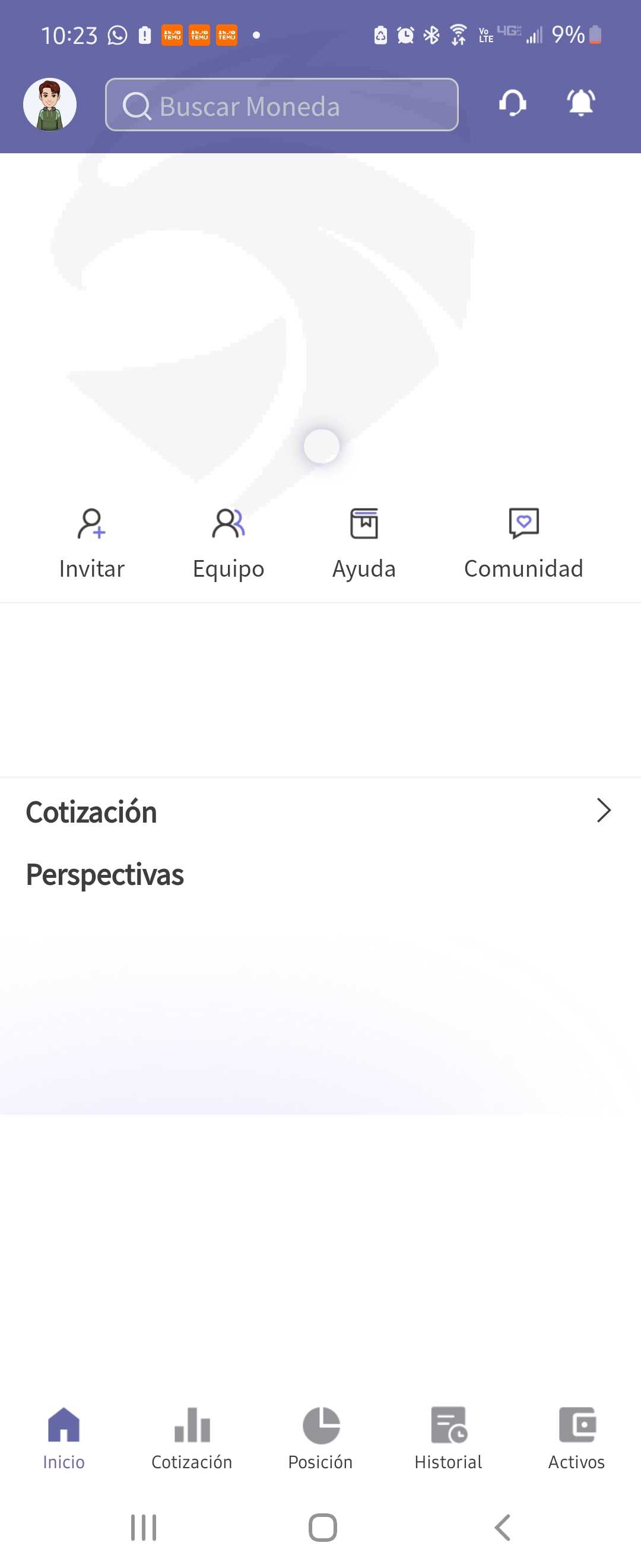Go back using the system back button
The width and height of the screenshot is (641, 1568).
(502, 1527)
